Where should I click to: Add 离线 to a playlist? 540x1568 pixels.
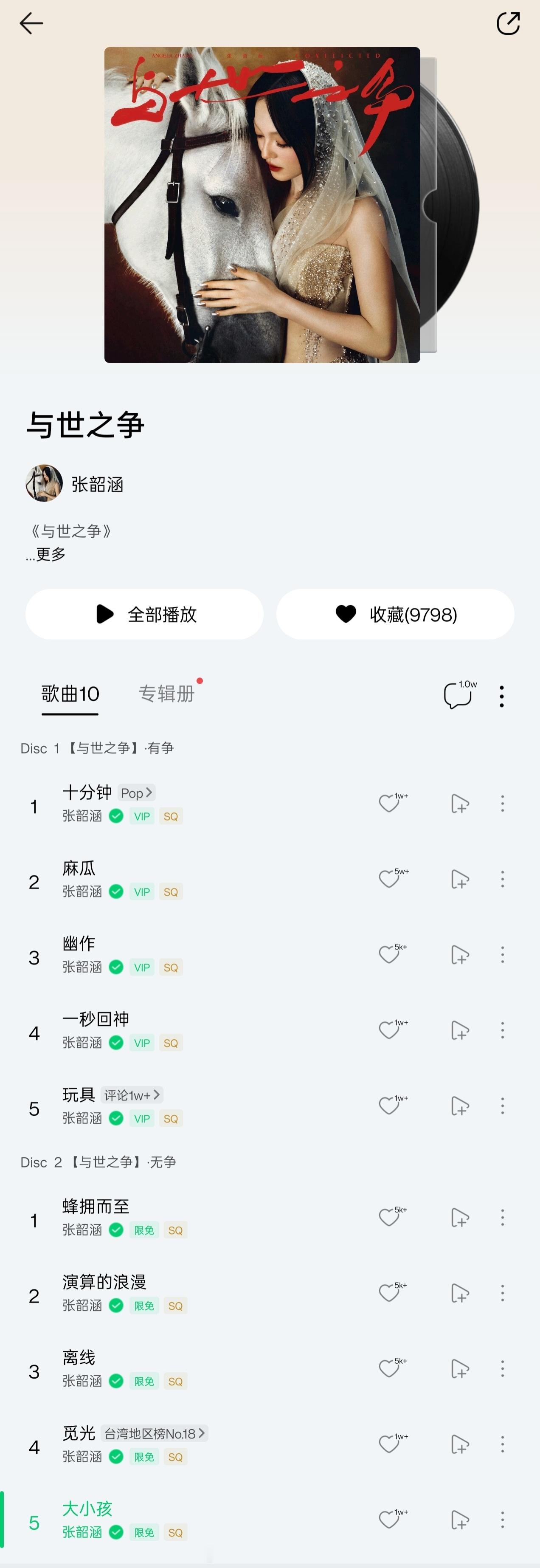click(460, 1368)
